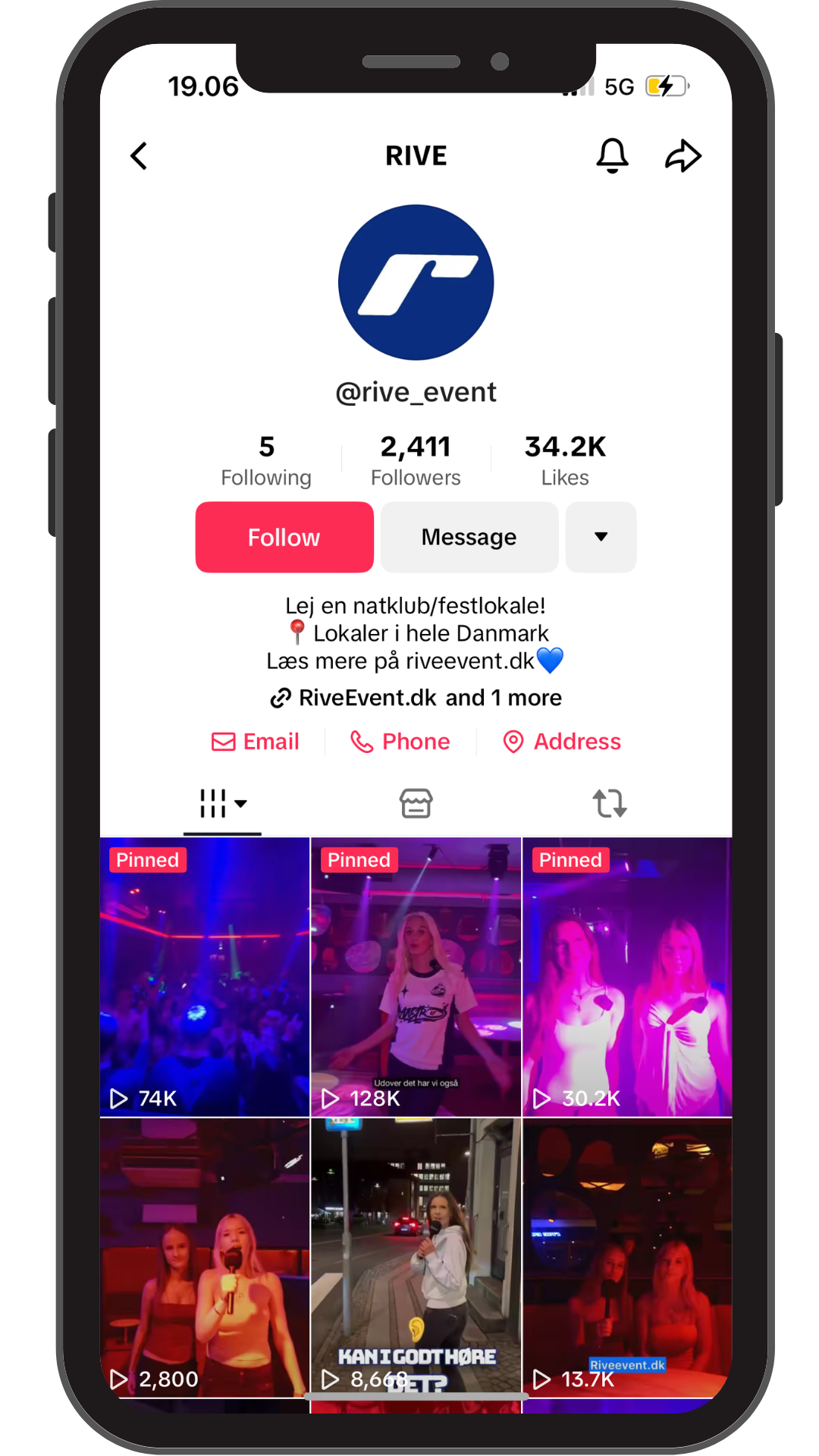
Task: Share the RIVE profile
Action: click(x=683, y=156)
